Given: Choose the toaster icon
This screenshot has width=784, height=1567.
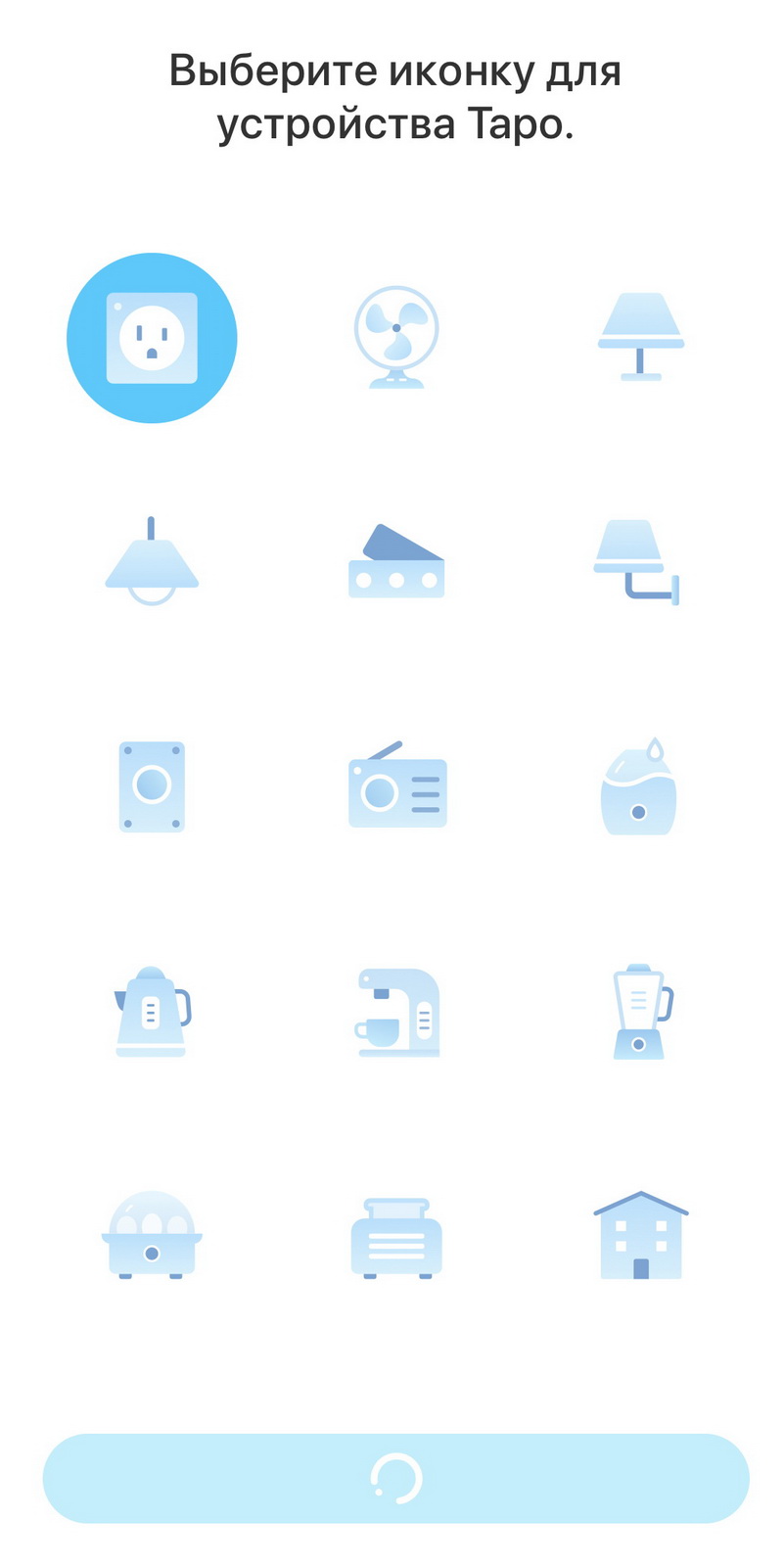Looking at the screenshot, I should click(396, 1238).
